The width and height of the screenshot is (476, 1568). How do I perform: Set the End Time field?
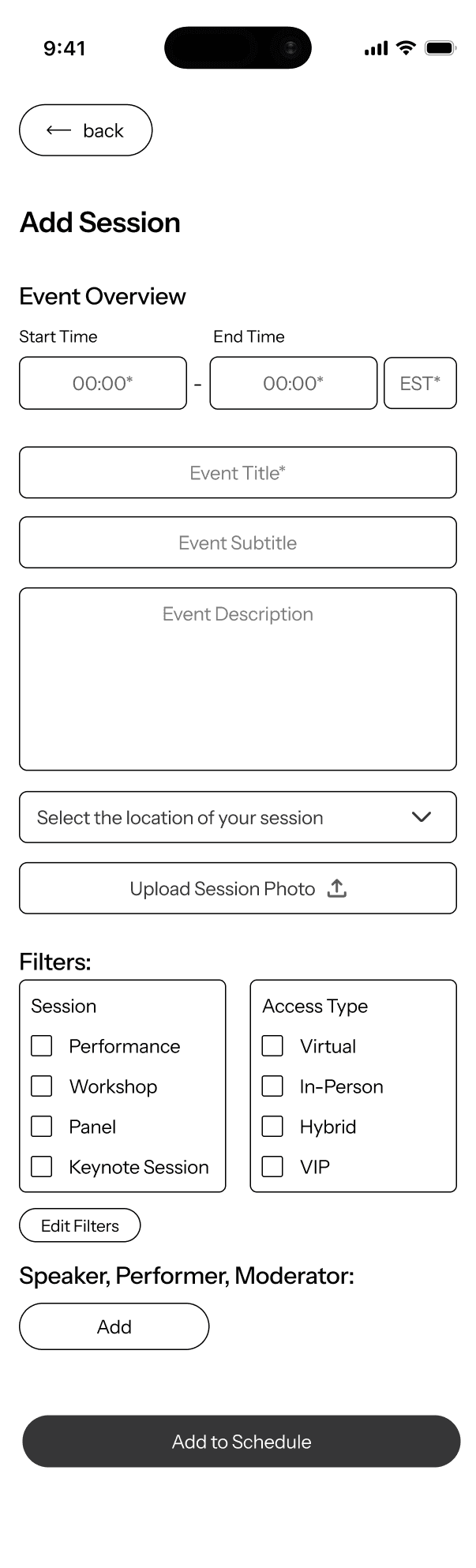tap(293, 384)
